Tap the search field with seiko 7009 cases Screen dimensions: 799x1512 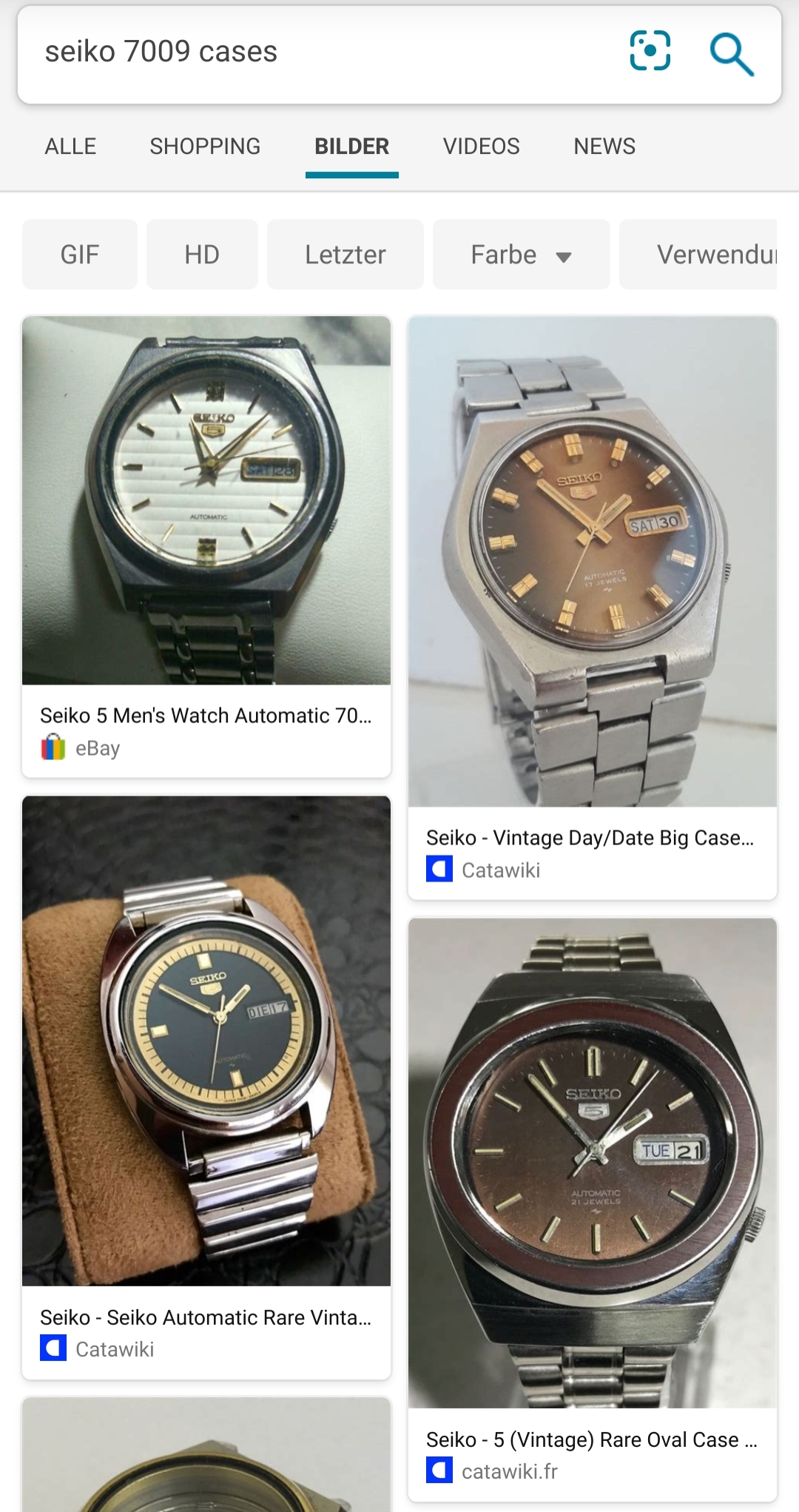pyautogui.click(x=318, y=52)
